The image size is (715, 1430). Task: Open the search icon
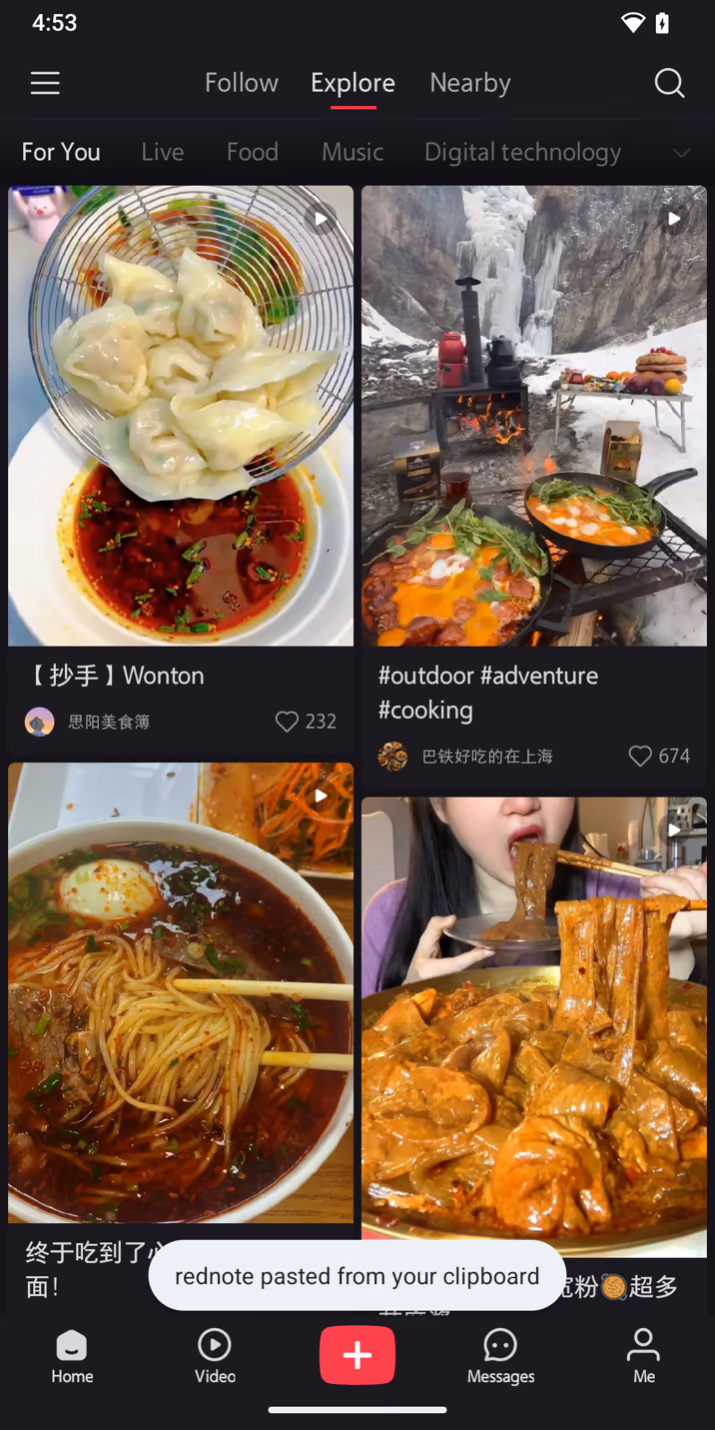click(669, 83)
